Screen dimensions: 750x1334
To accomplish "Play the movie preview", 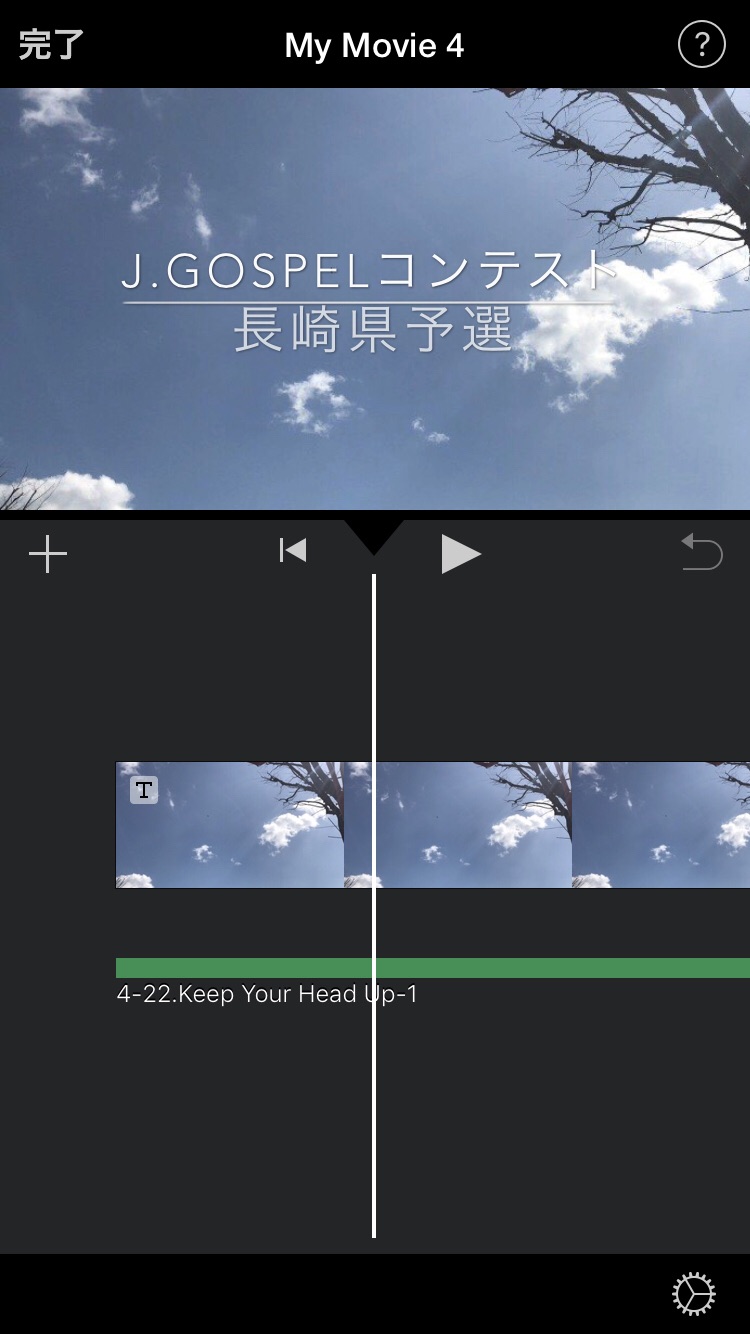I will tap(461, 554).
